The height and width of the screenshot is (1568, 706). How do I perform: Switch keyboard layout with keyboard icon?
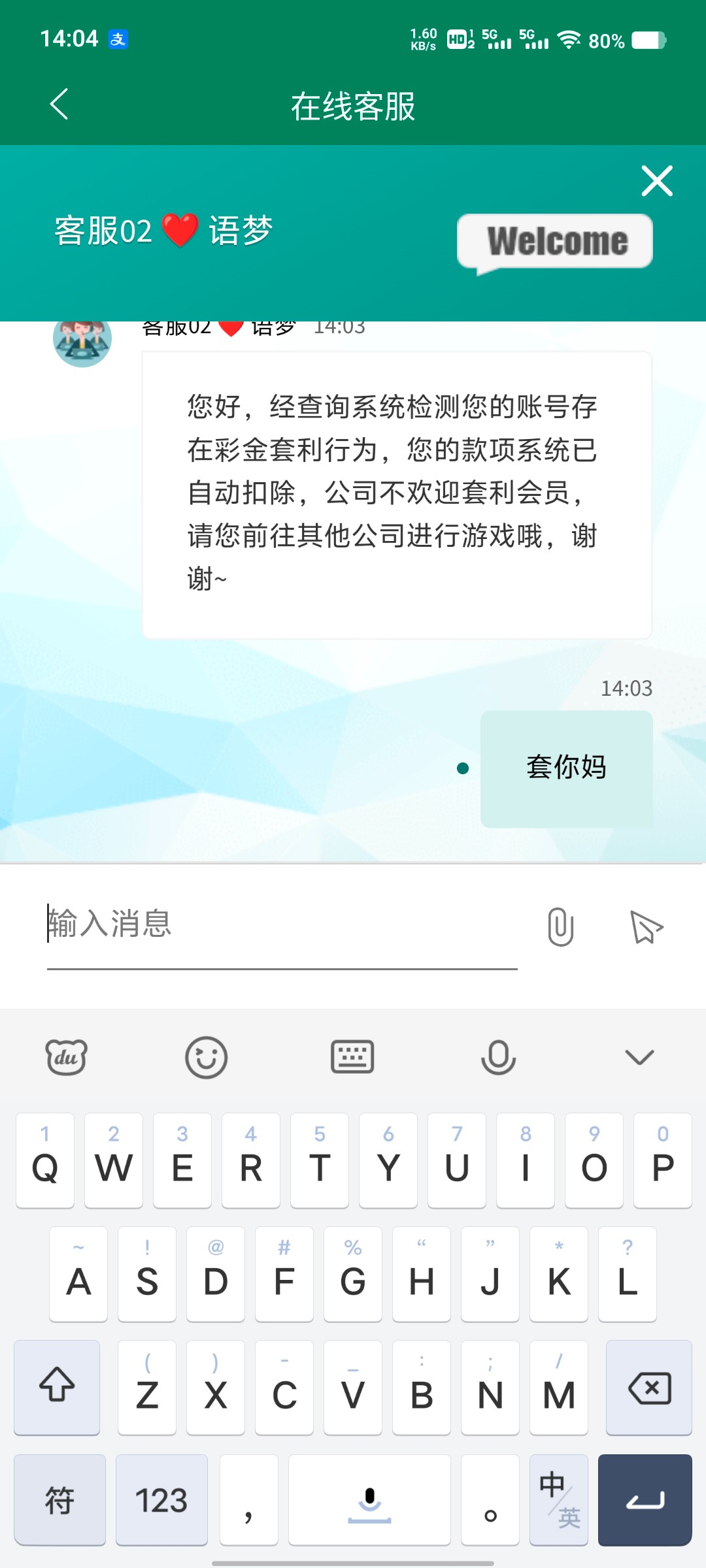tap(353, 1057)
